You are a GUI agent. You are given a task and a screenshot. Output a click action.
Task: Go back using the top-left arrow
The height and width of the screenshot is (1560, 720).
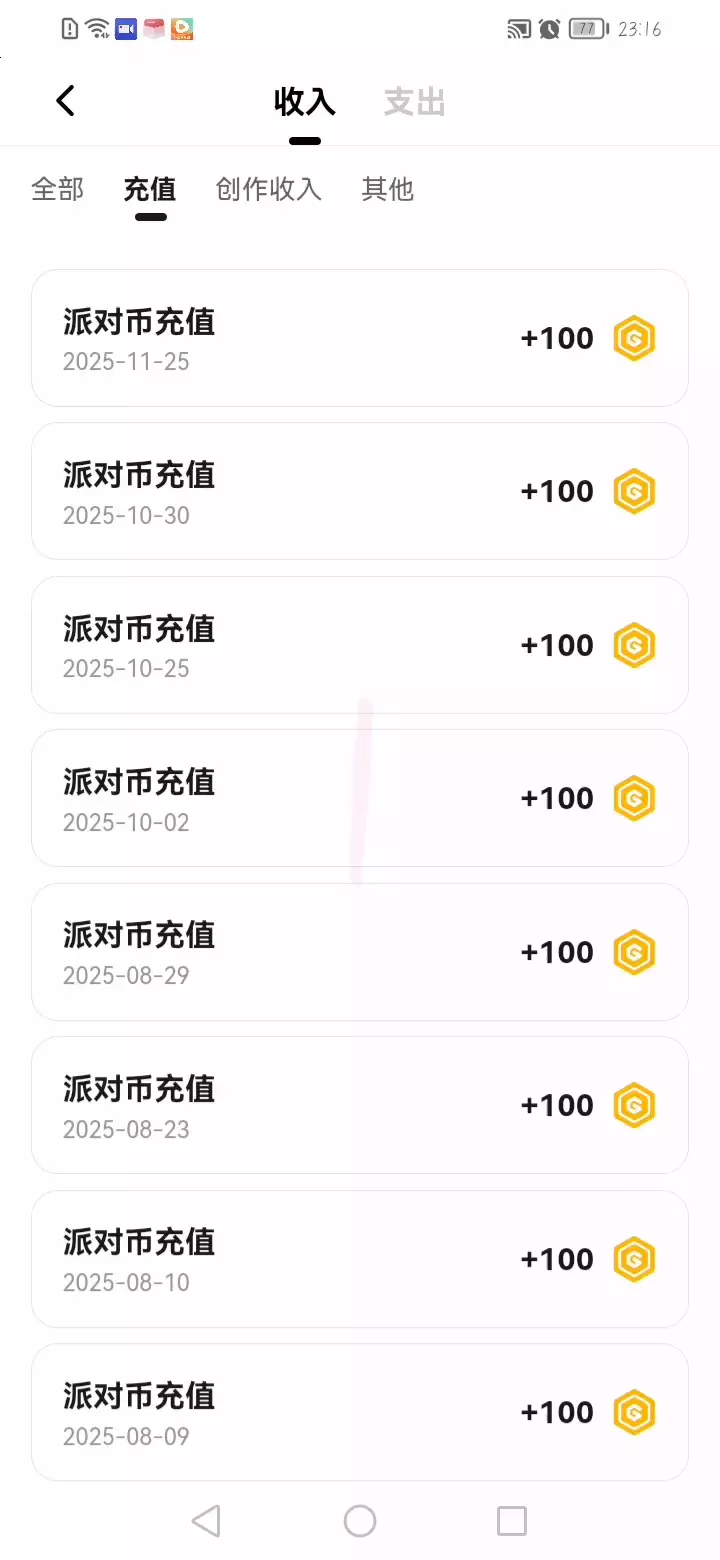click(x=66, y=101)
